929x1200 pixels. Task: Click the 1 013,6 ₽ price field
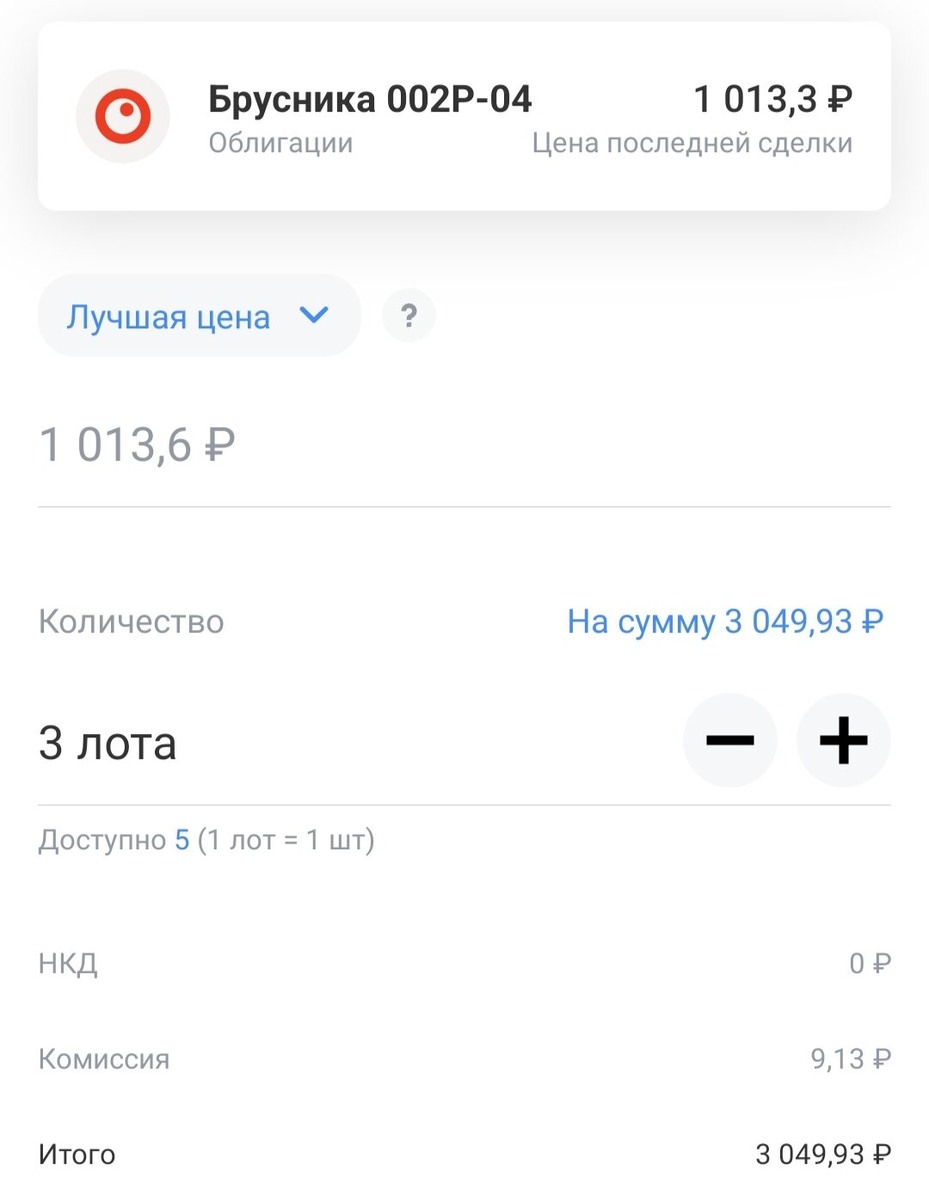pyautogui.click(x=136, y=443)
